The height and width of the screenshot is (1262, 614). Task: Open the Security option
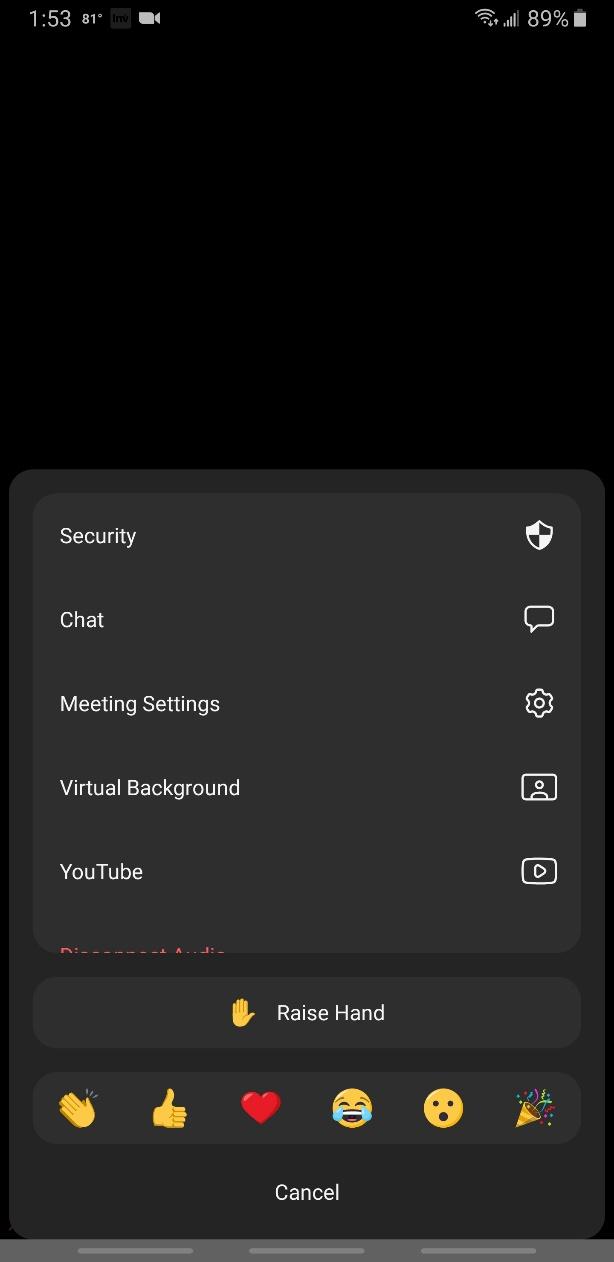[306, 536]
